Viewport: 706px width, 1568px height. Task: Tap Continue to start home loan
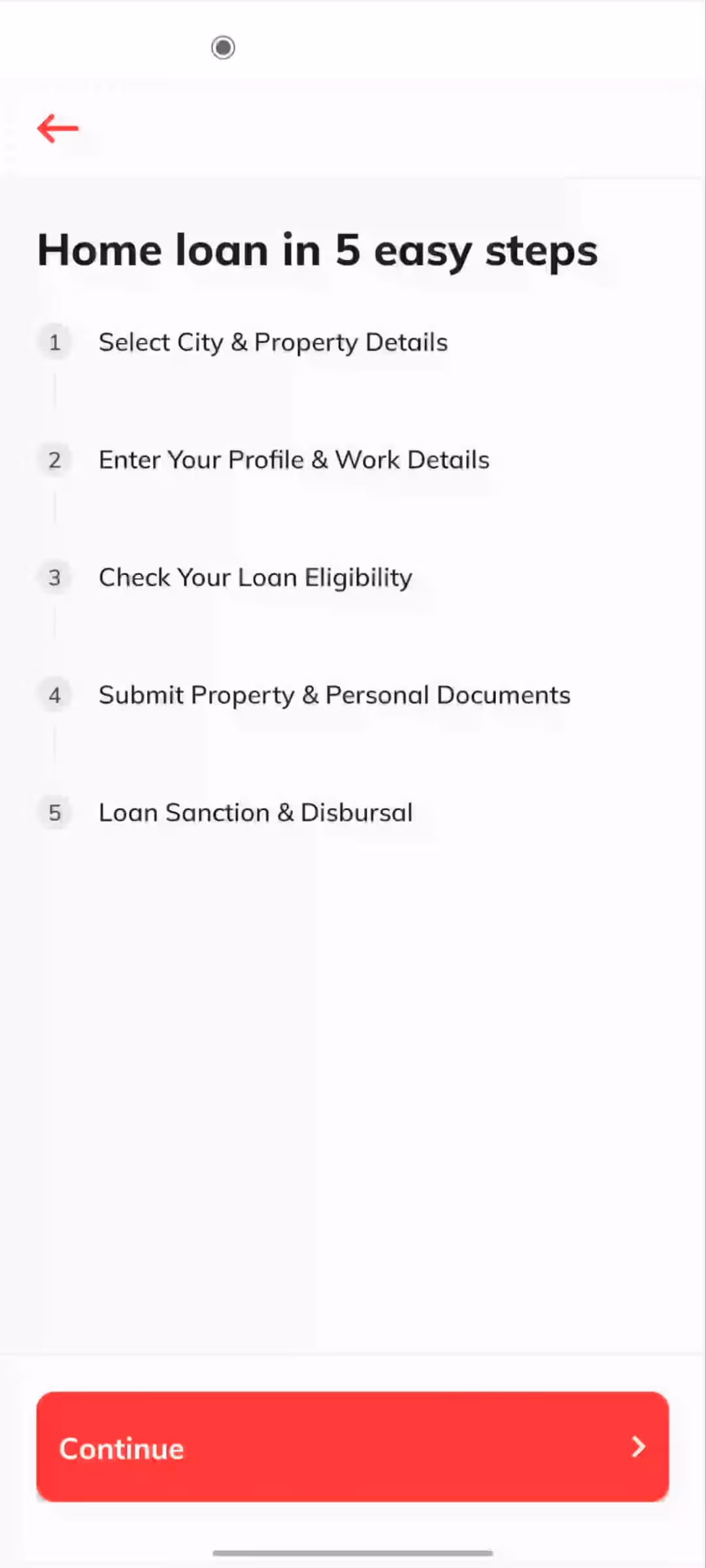[x=352, y=1447]
